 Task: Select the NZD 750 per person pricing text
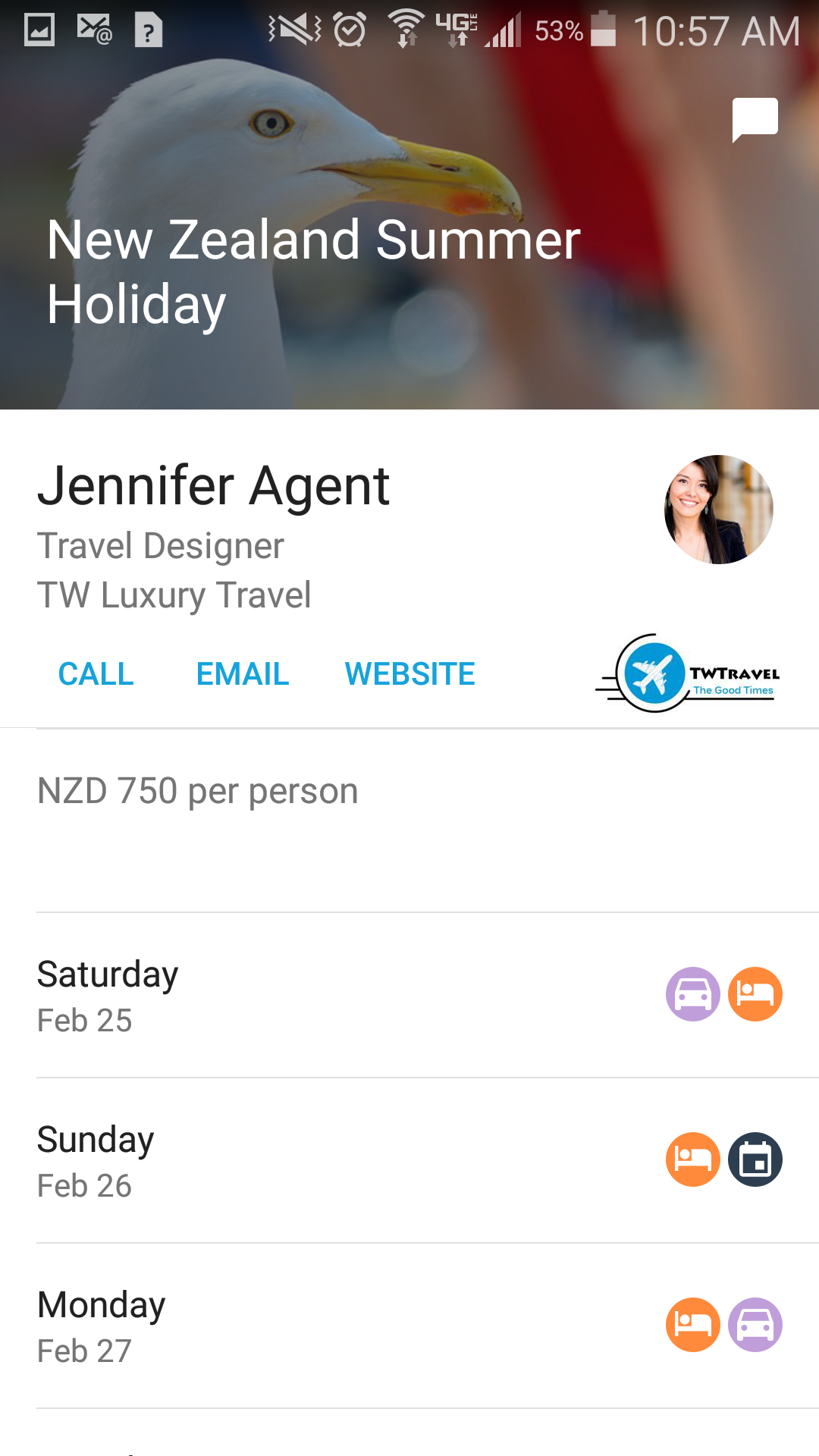pos(197,789)
